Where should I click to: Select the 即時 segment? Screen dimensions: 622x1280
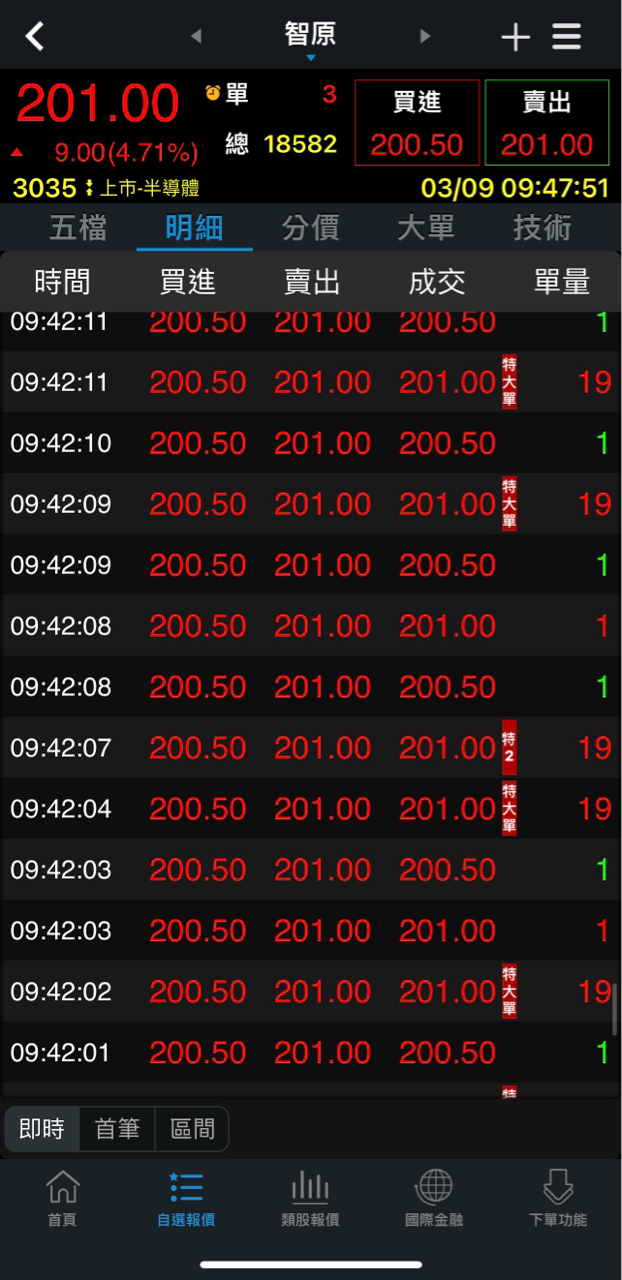(x=42, y=1129)
